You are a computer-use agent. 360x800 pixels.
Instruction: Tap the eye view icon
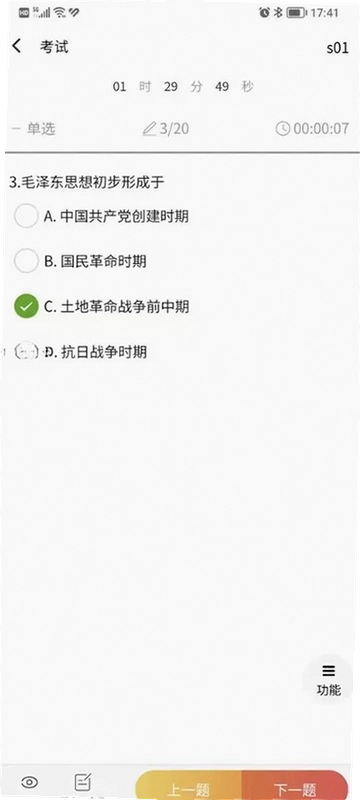pos(30,782)
